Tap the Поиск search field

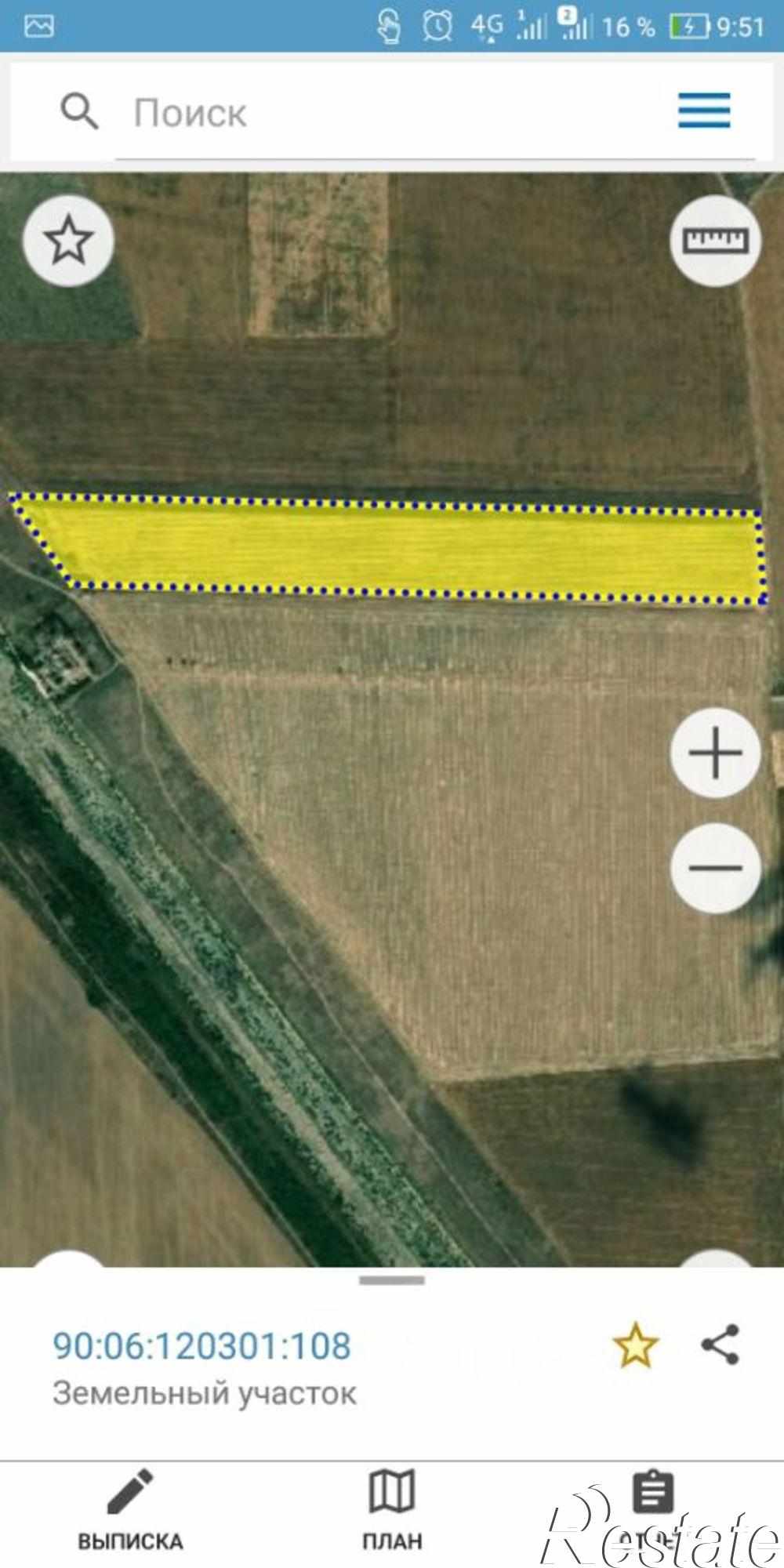[392, 114]
